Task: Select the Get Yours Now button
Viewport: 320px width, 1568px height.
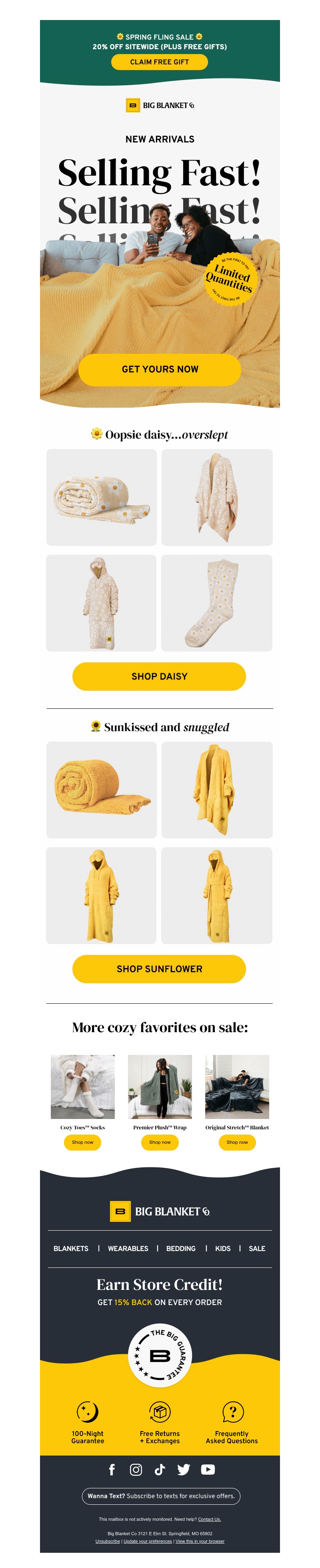Action: point(159,369)
